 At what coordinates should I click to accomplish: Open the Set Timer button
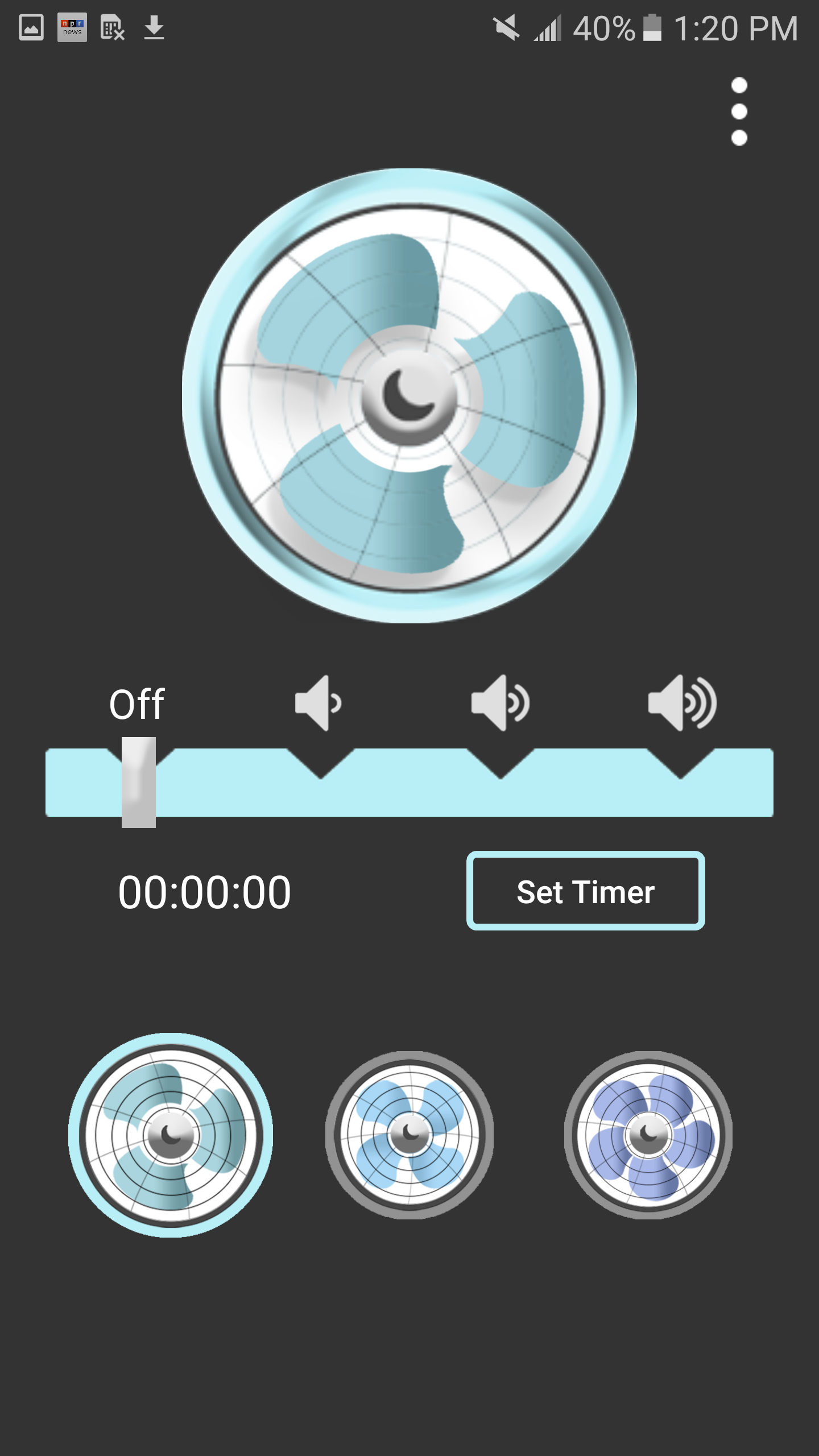[586, 891]
